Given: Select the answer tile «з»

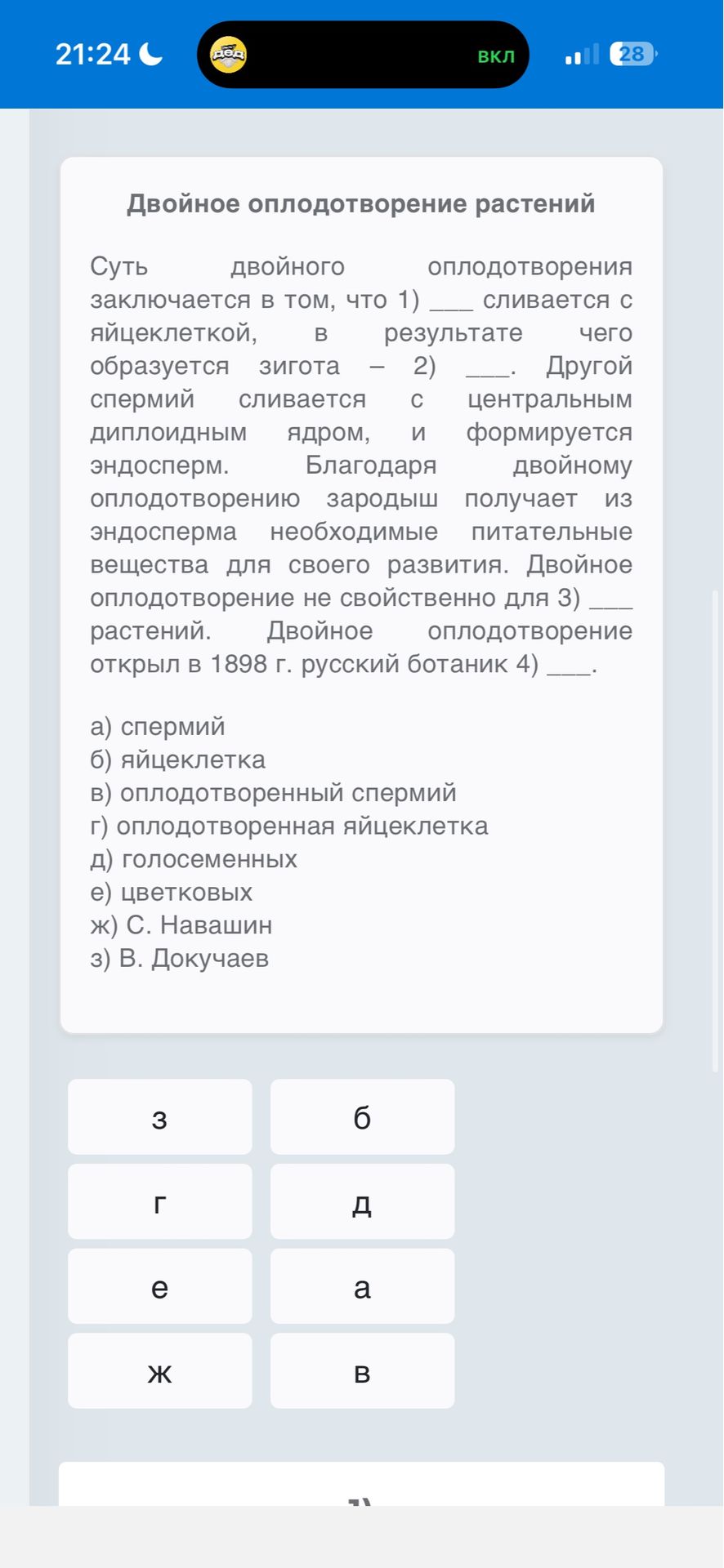Looking at the screenshot, I should click(x=160, y=1116).
